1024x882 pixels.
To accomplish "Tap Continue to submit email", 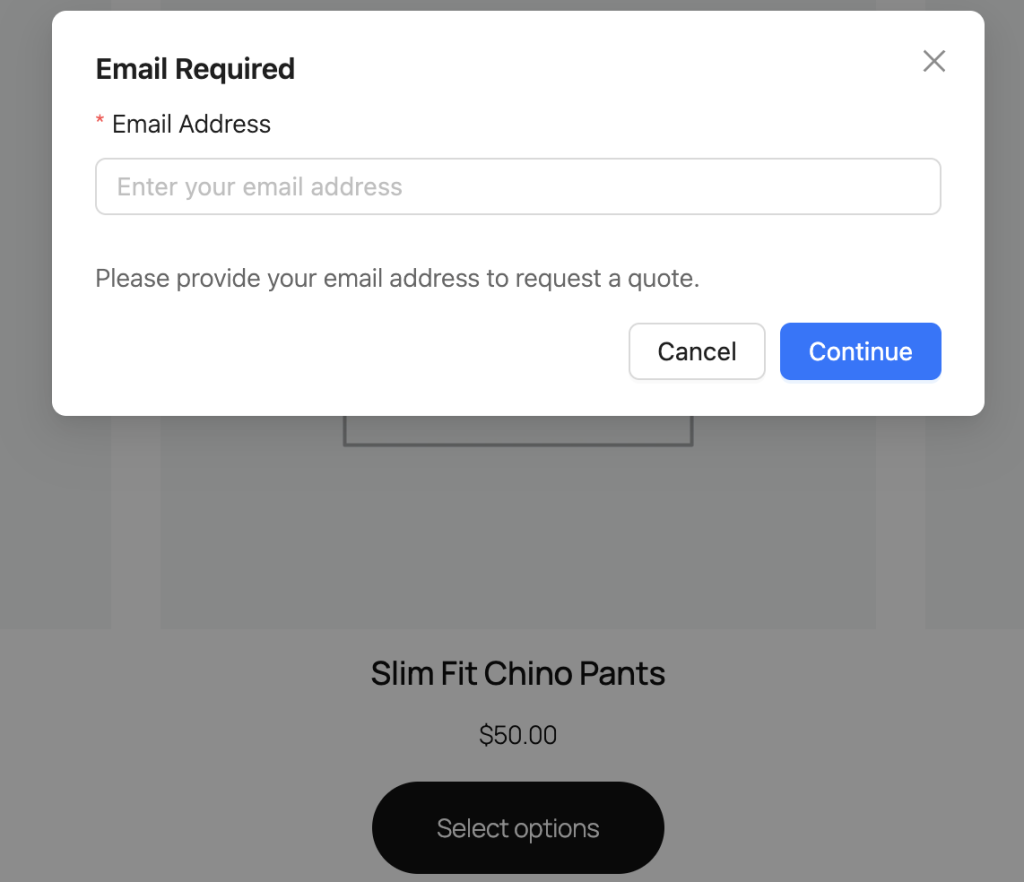I will coord(860,351).
